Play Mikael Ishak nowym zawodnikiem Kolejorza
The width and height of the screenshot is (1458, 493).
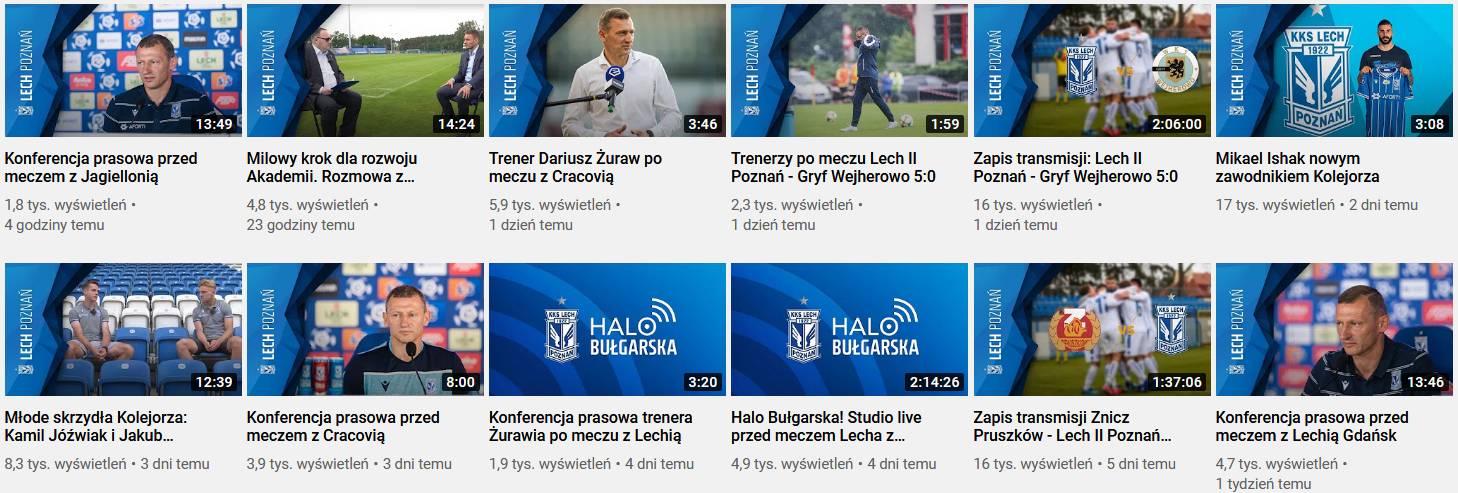tap(1334, 71)
